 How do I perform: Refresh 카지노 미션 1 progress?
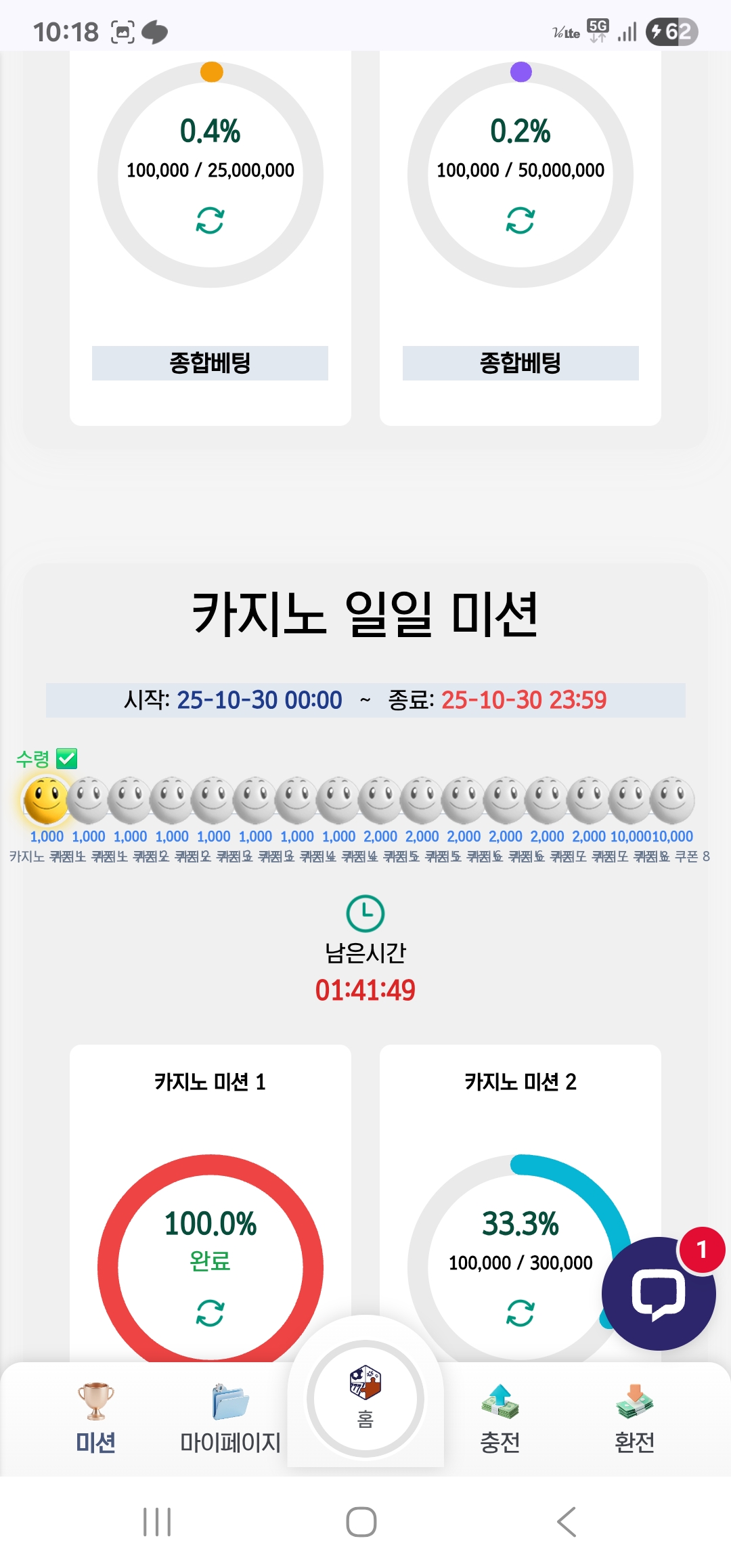pyautogui.click(x=210, y=1313)
